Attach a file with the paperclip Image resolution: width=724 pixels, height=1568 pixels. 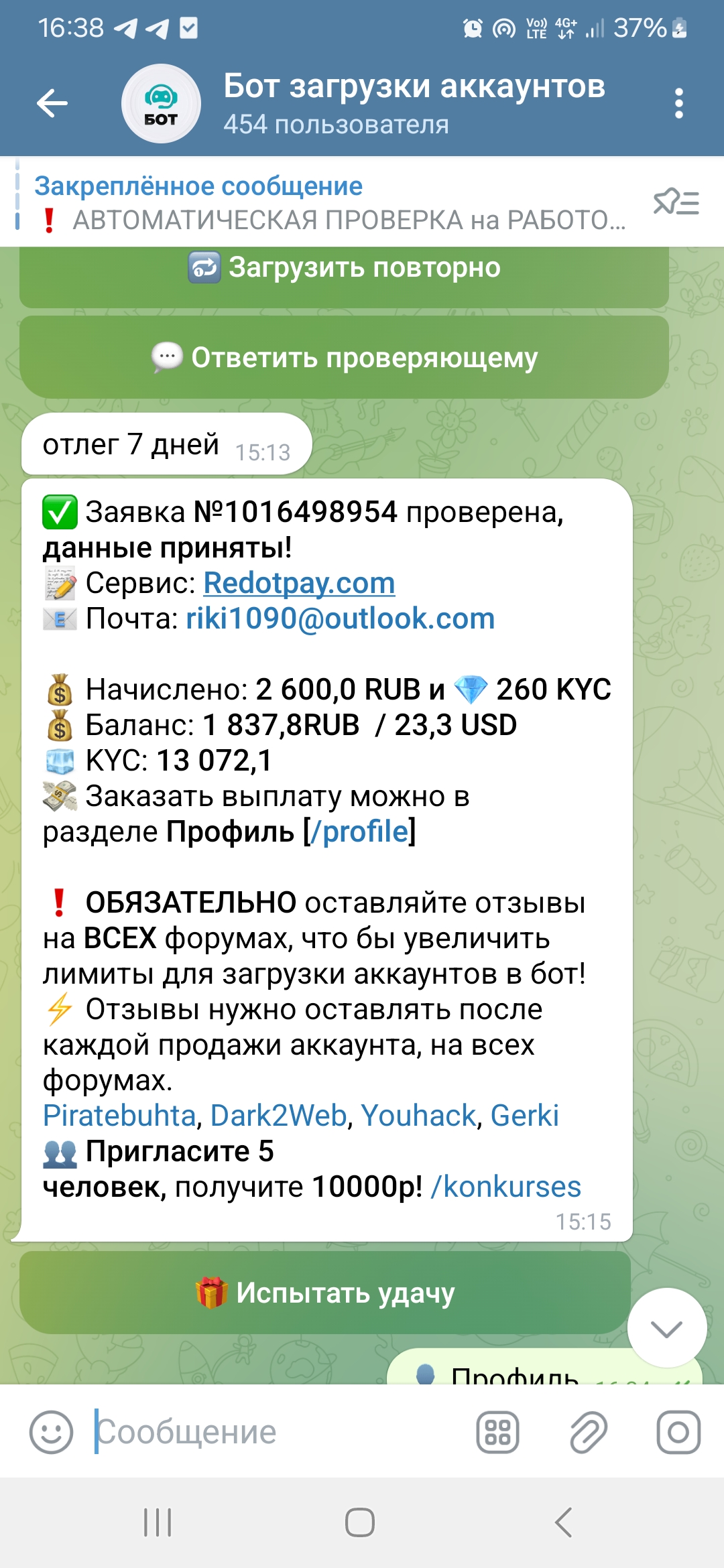point(588,1432)
